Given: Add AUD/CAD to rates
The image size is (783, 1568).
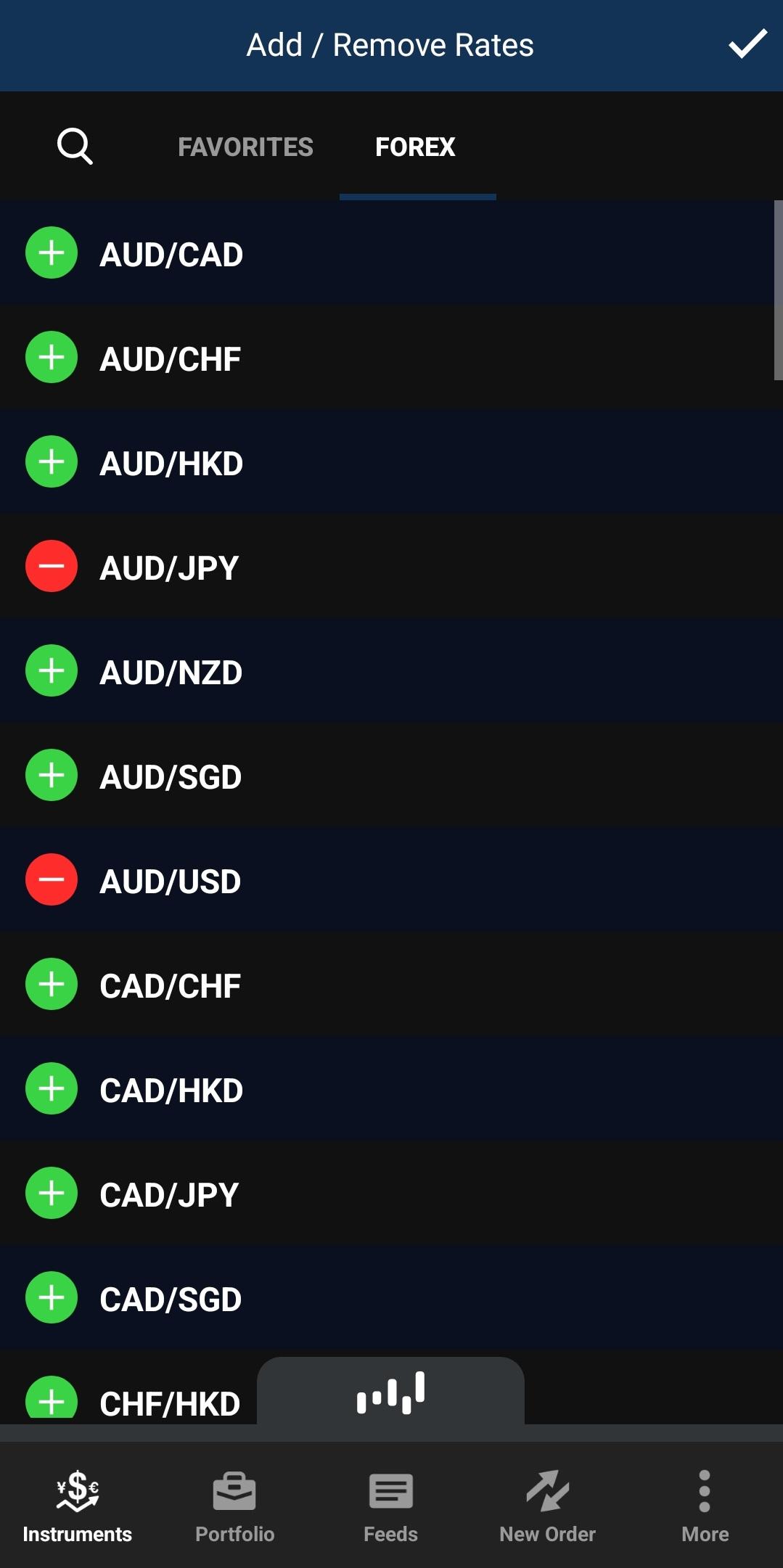Looking at the screenshot, I should click(52, 253).
